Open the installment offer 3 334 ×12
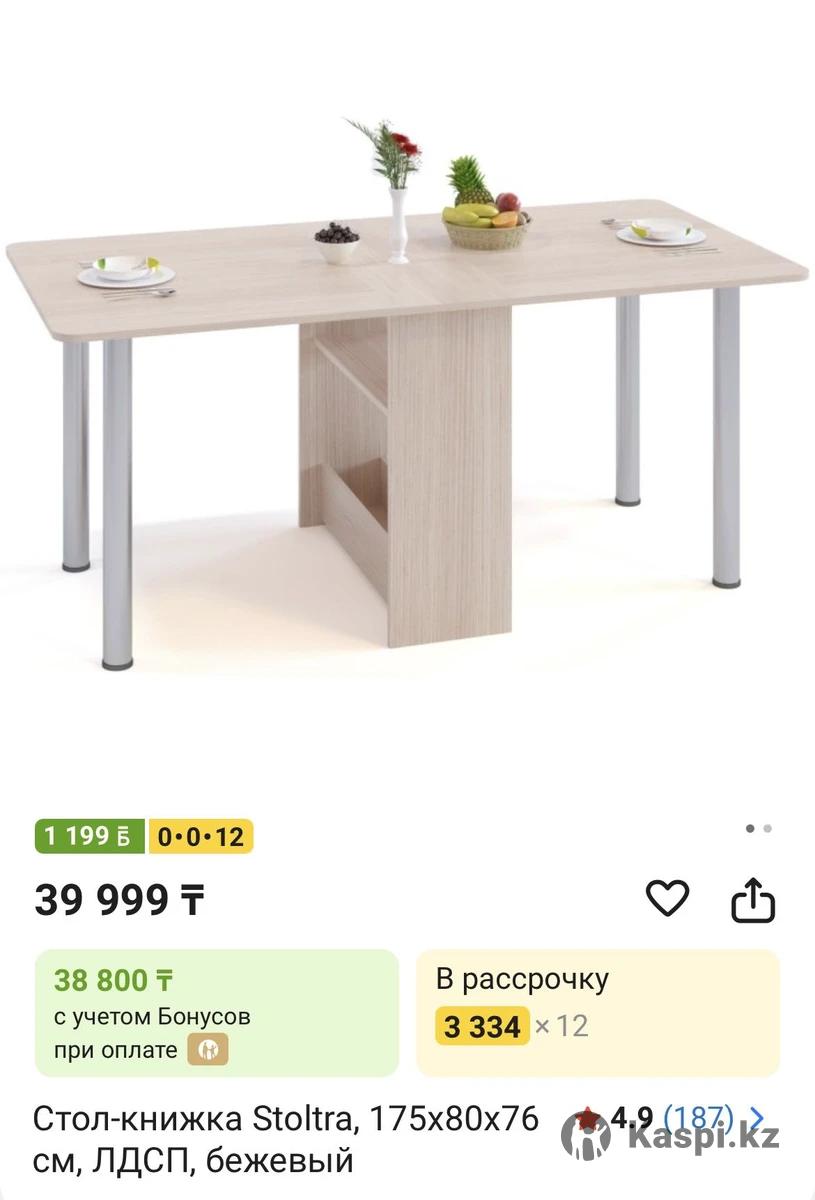This screenshot has height=1200, width=815. 597,1012
